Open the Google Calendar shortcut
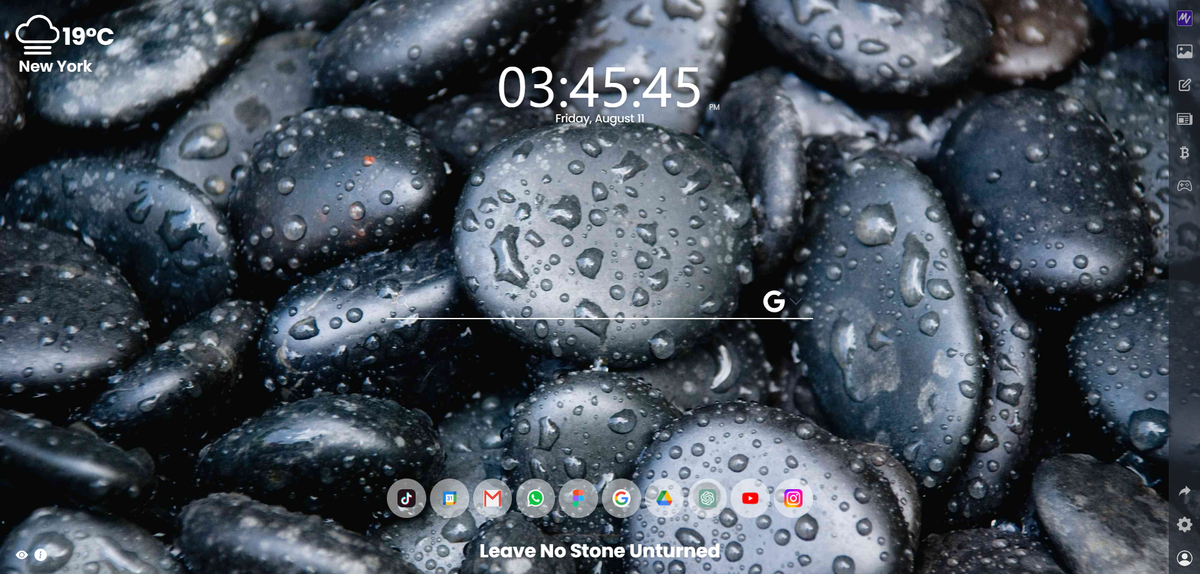Viewport: 1200px width, 574px height. [x=449, y=498]
